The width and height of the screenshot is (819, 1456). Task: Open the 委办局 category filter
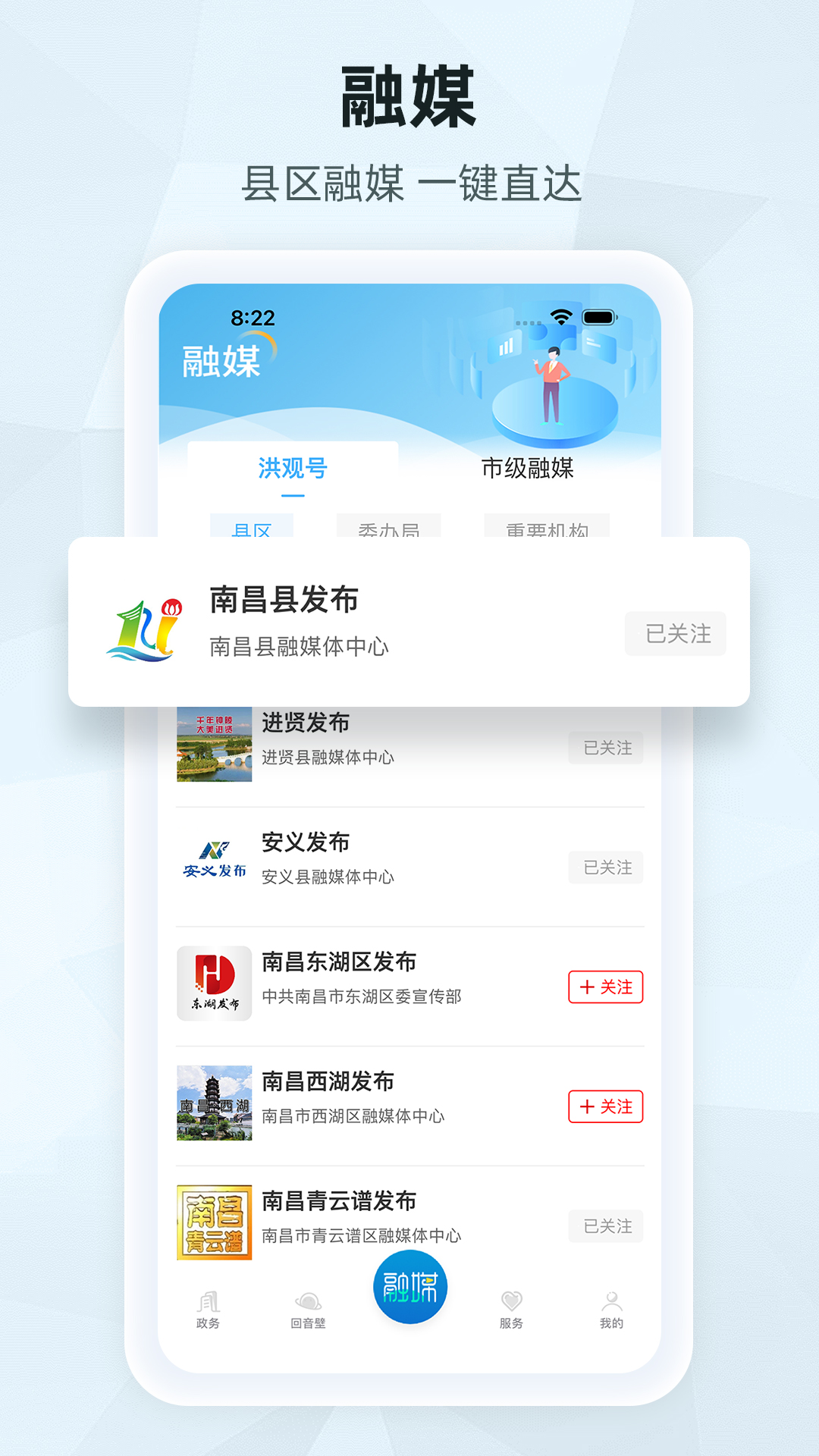[x=389, y=532]
